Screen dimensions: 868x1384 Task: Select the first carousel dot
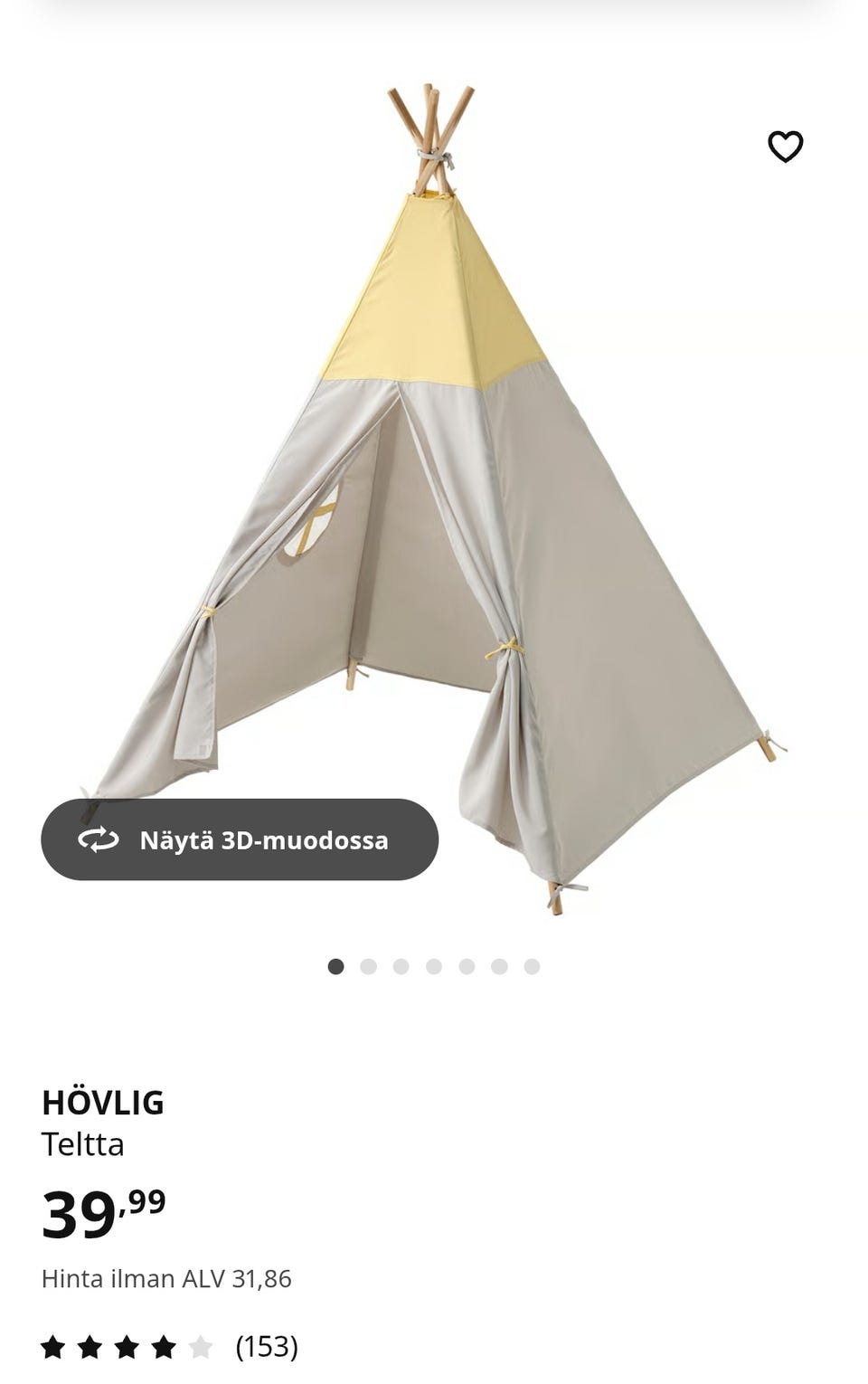(x=336, y=966)
